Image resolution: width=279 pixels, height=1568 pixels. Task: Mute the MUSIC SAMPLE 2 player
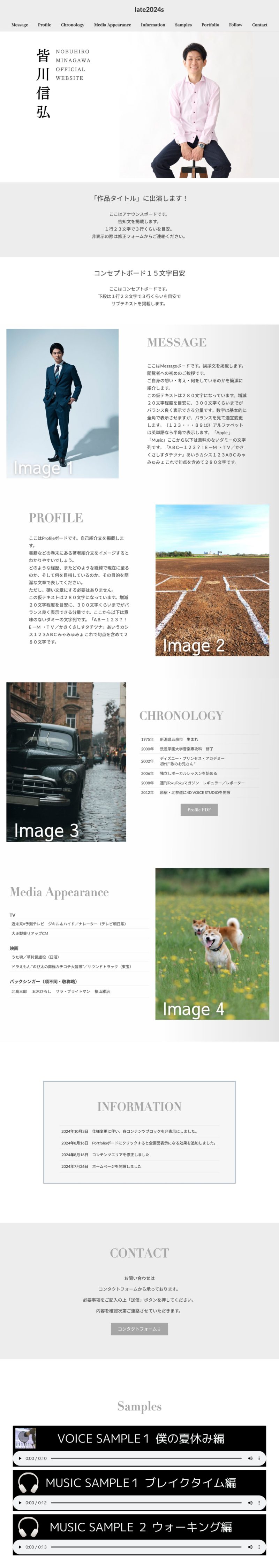(250, 1547)
